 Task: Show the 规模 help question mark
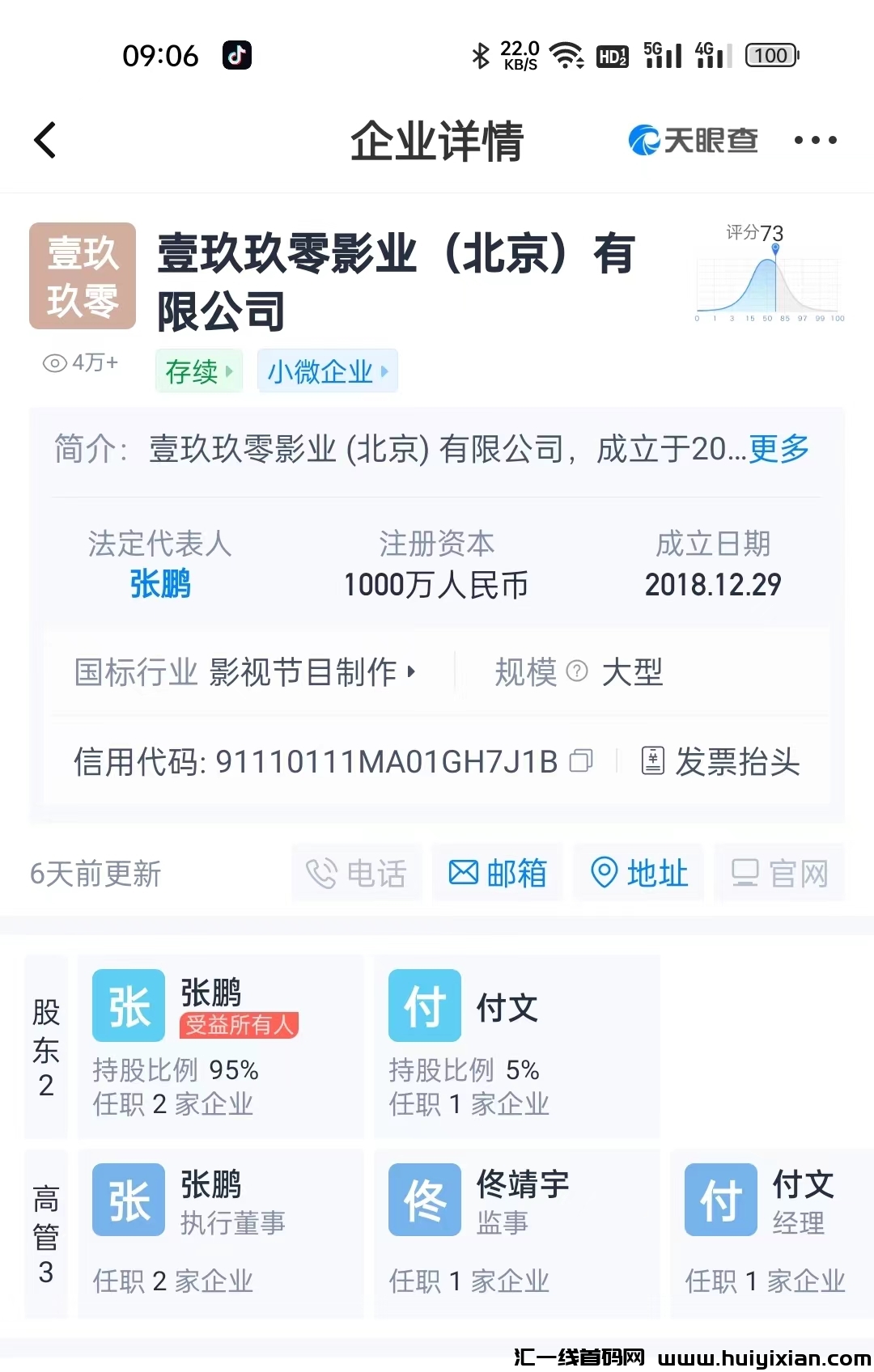click(577, 671)
